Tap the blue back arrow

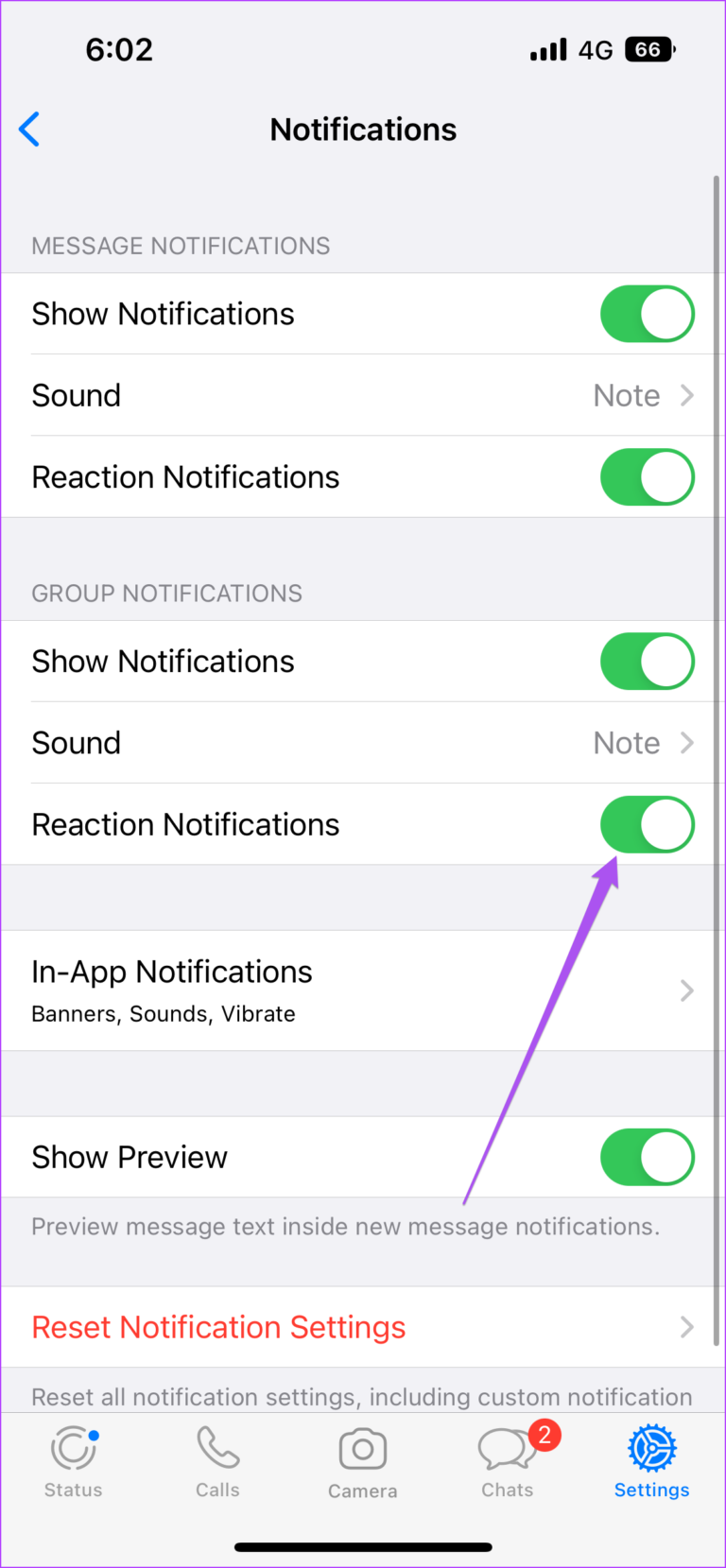pyautogui.click(x=29, y=129)
